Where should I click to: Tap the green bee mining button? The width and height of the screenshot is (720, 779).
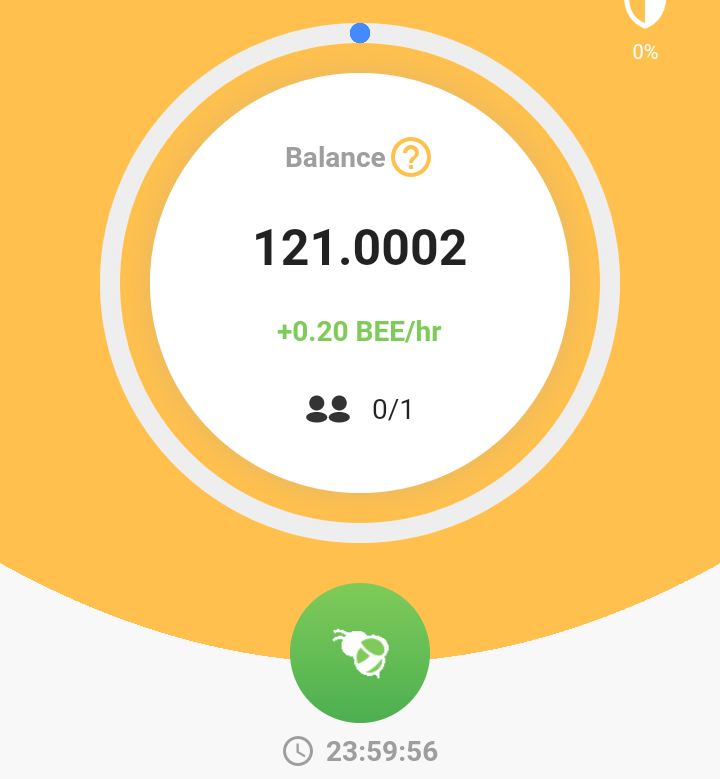click(x=360, y=652)
